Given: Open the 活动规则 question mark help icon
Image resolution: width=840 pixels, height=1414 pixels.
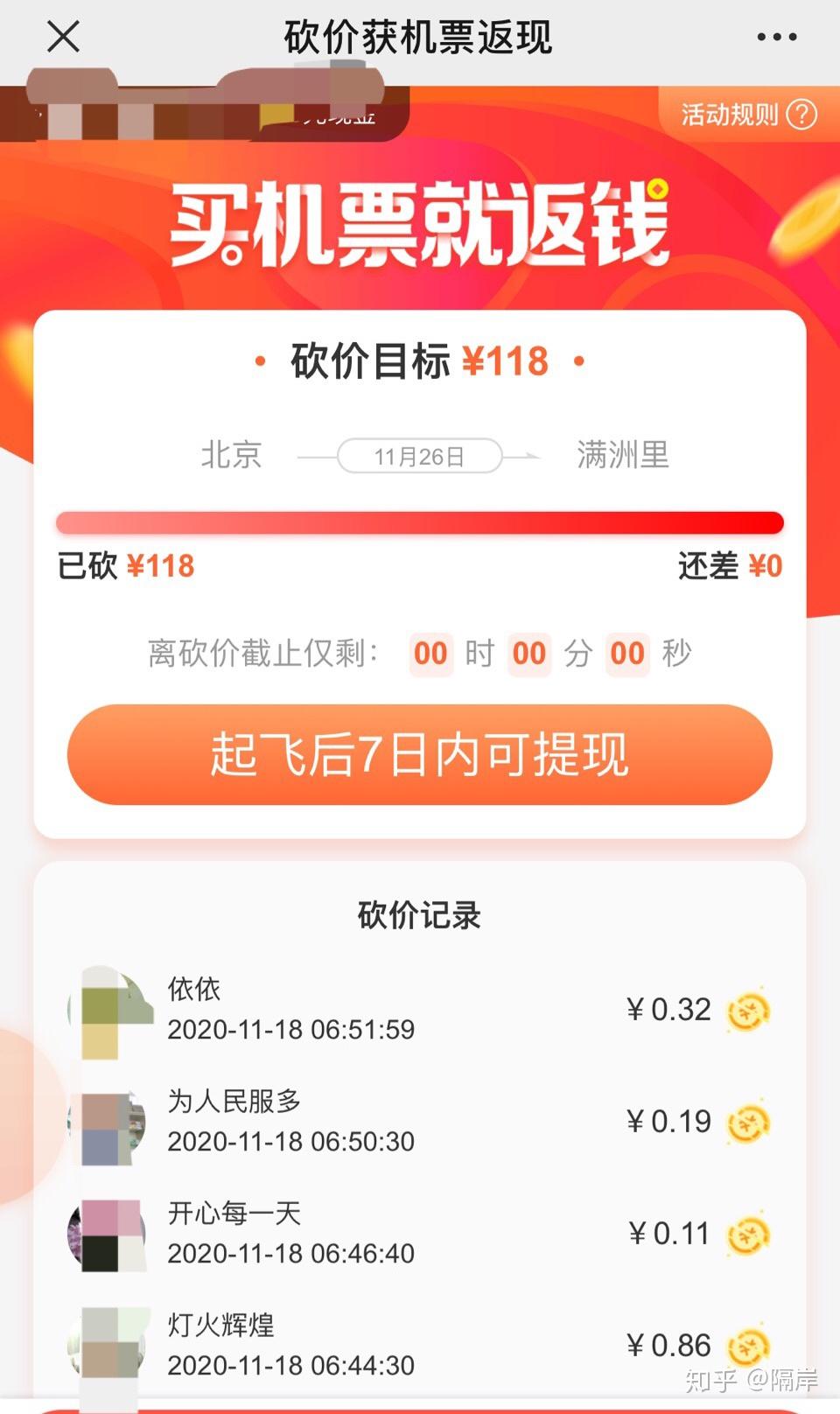Looking at the screenshot, I should (802, 114).
